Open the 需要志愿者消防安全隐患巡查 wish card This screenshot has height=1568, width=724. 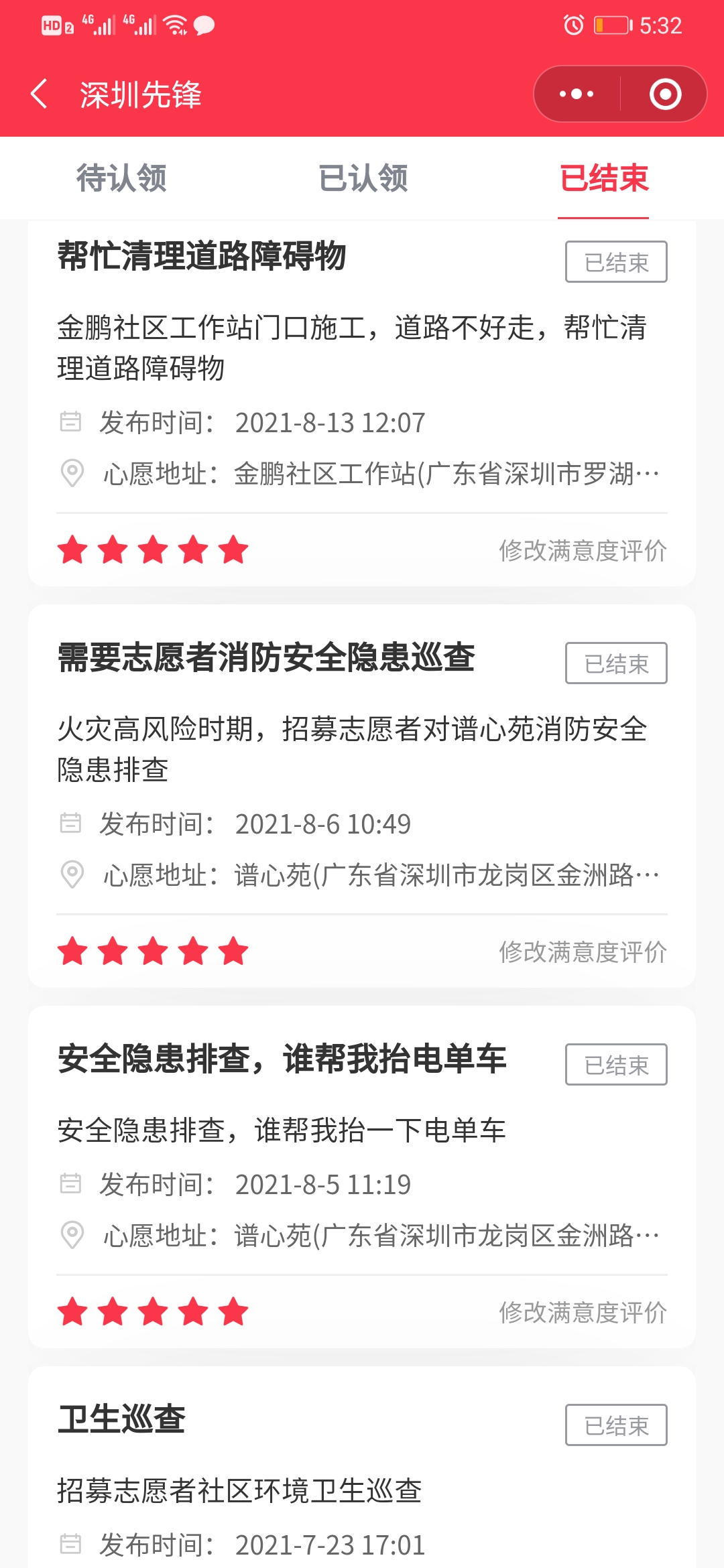266,657
